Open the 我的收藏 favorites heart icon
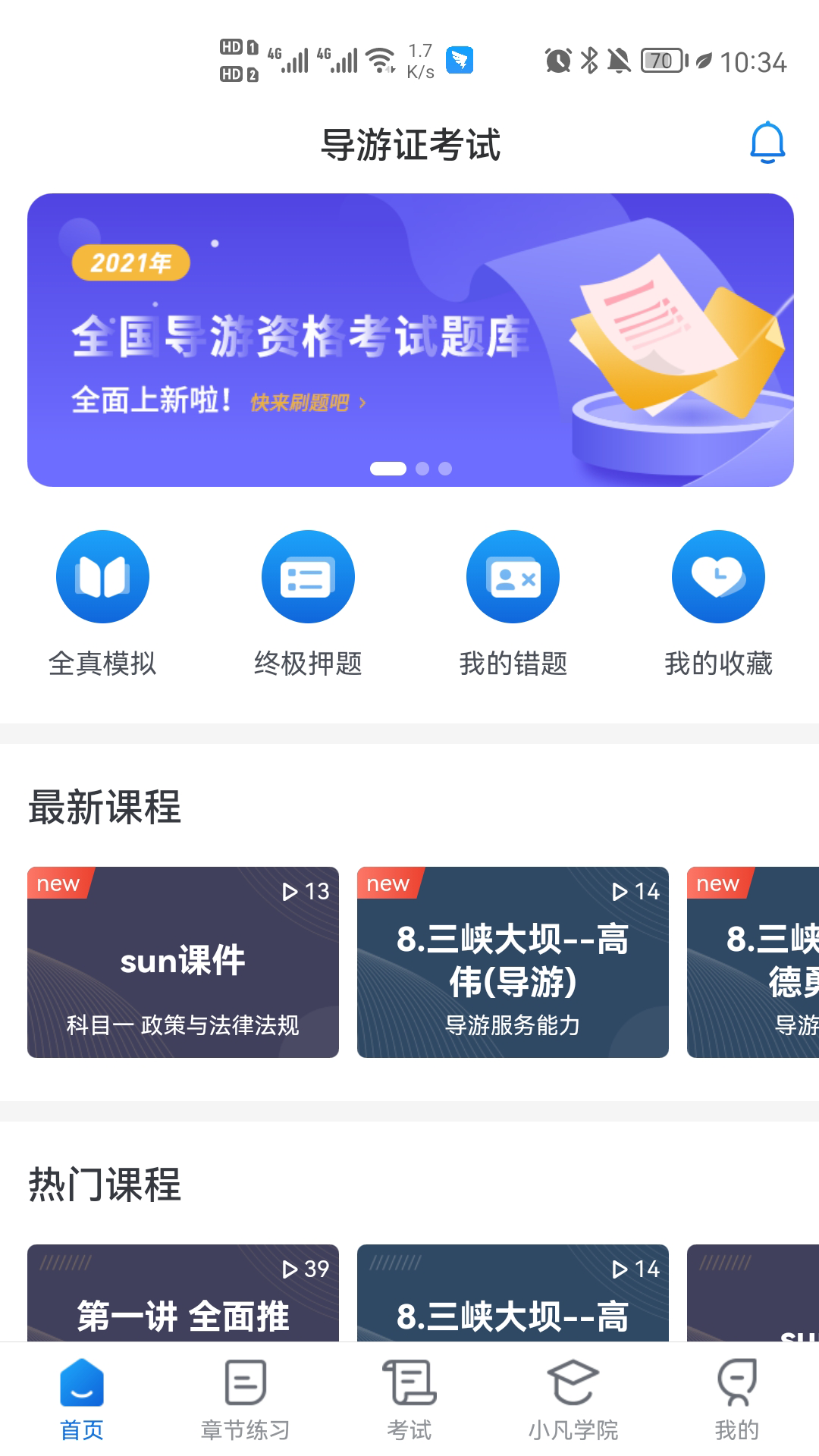 (717, 576)
